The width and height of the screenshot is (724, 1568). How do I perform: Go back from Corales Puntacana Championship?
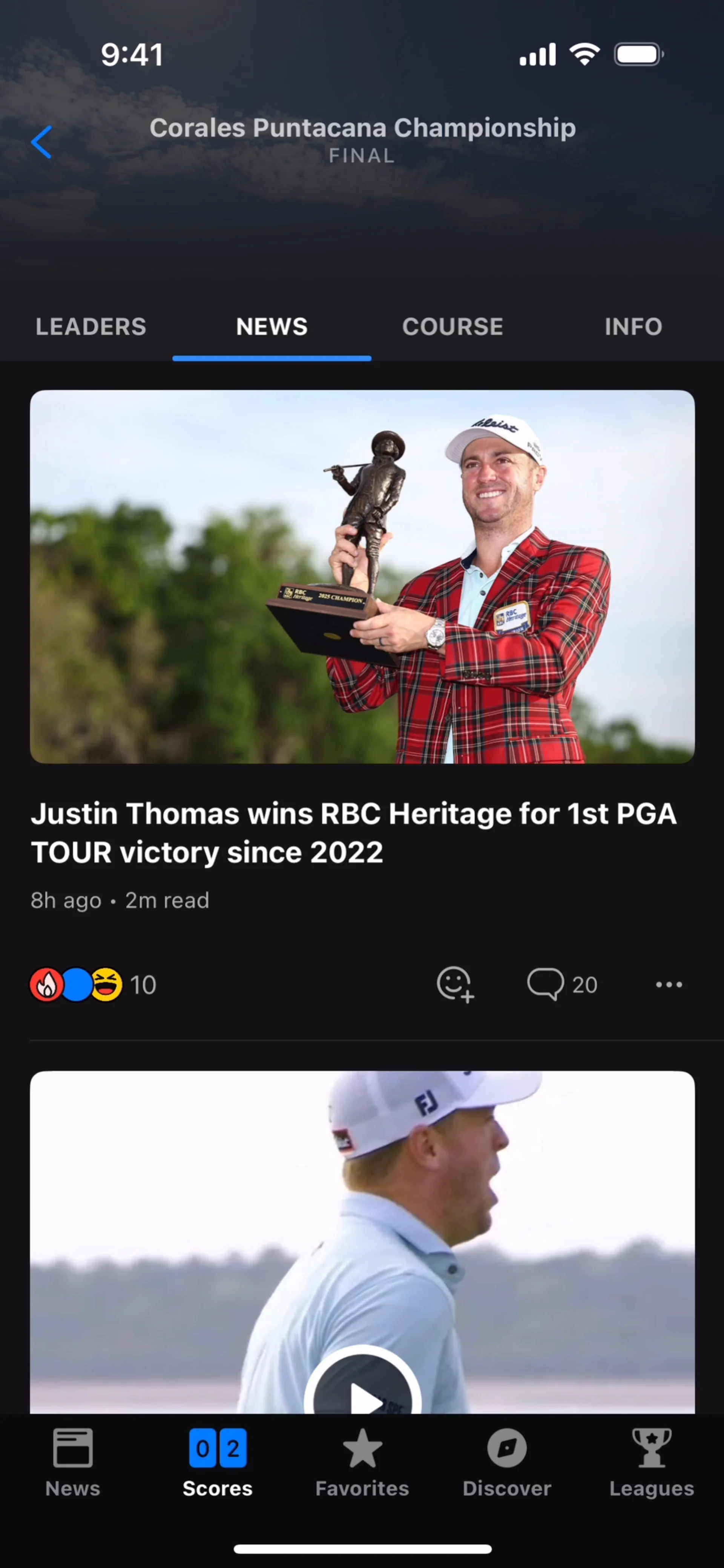(x=41, y=142)
